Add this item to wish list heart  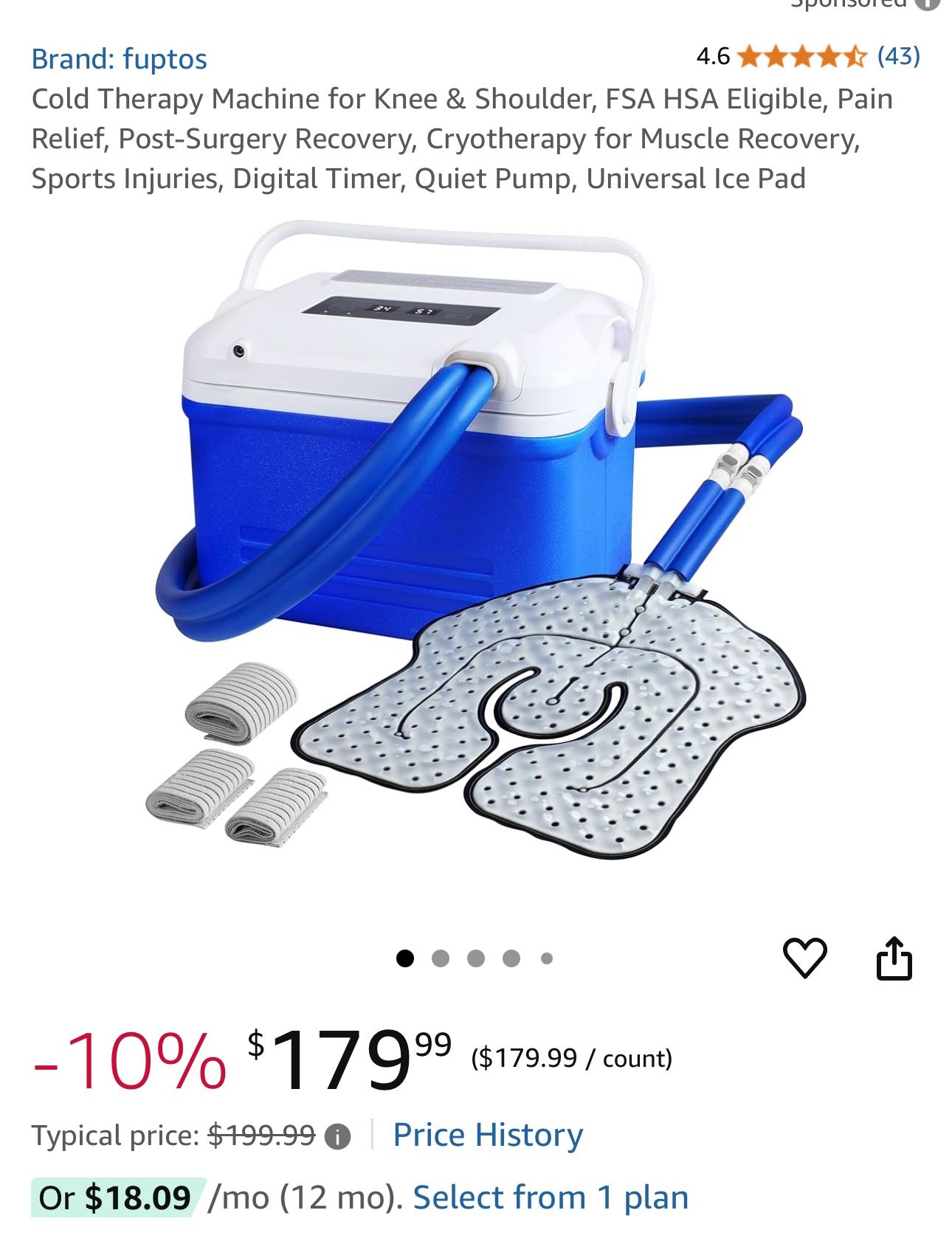coord(804,958)
